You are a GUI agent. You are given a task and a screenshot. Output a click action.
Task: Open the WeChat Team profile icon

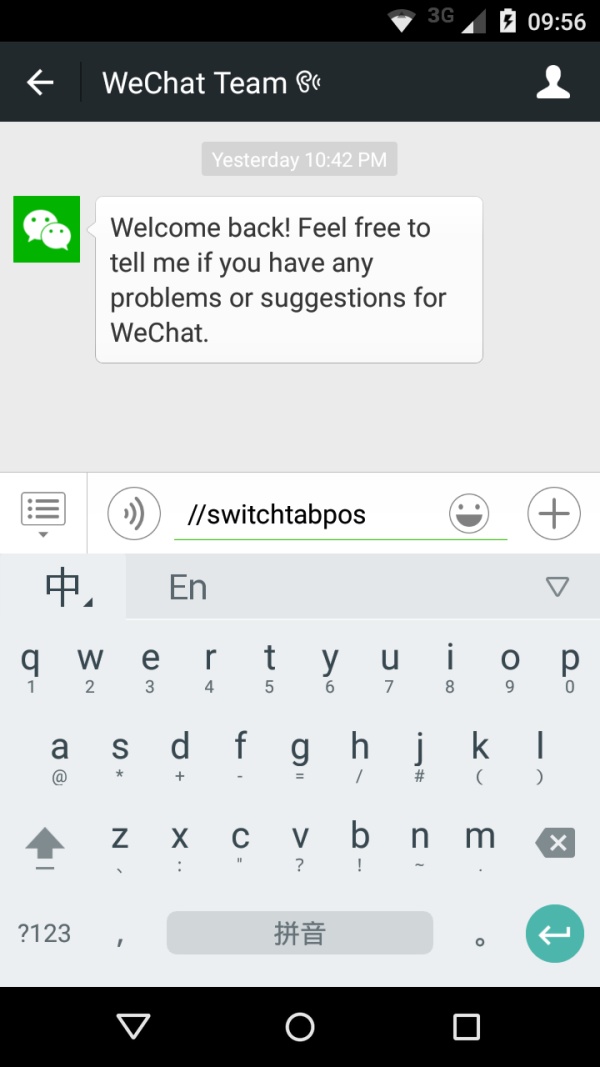pos(553,82)
